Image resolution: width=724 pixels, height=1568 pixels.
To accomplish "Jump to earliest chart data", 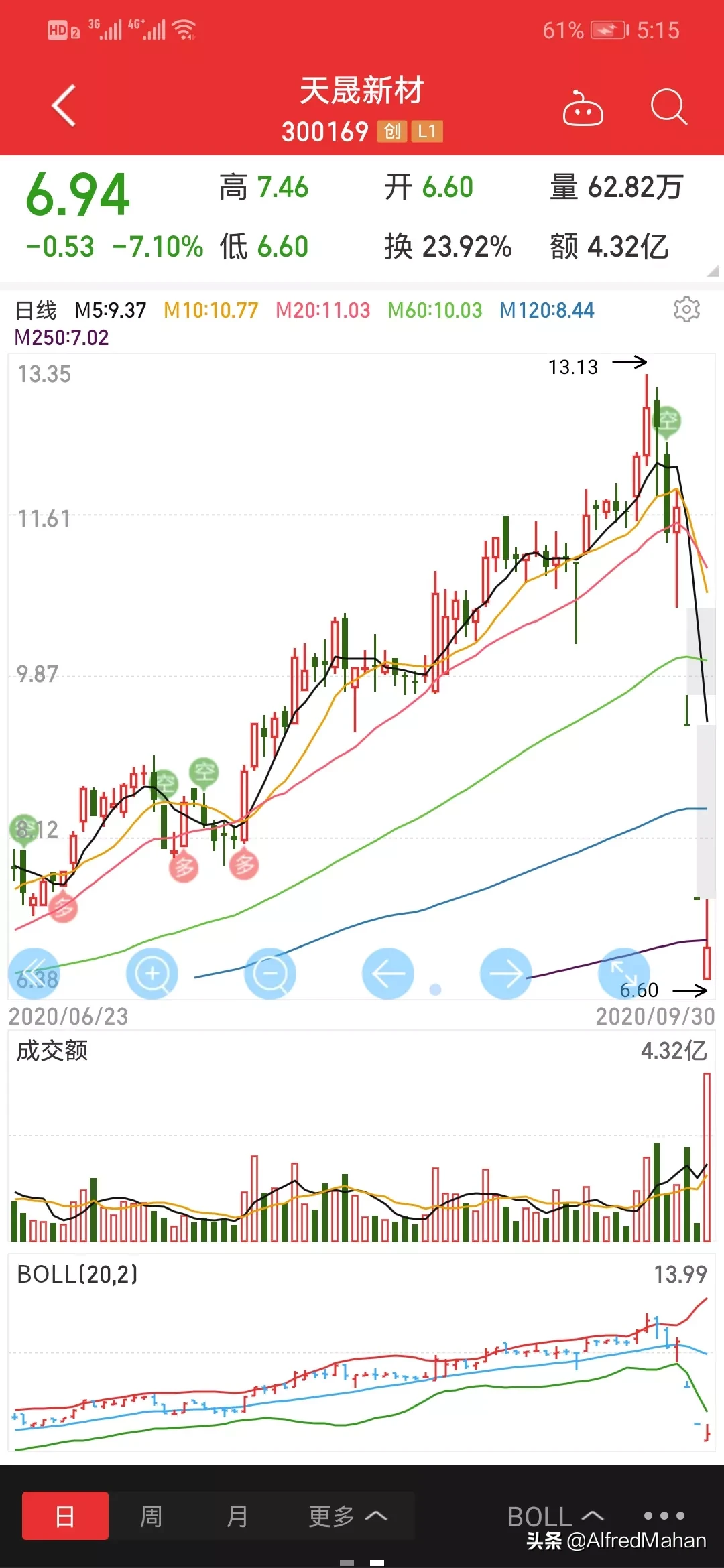I will click(x=34, y=974).
